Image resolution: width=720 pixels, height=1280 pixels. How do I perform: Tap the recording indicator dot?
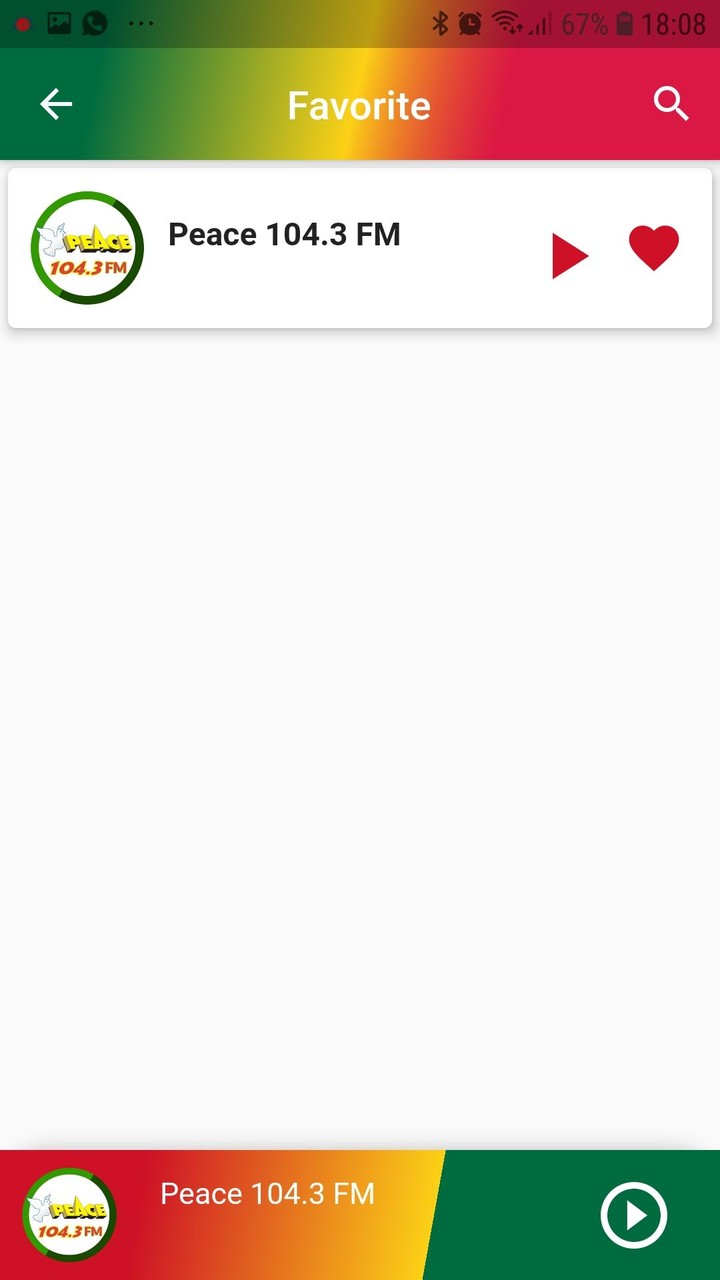click(x=21, y=23)
